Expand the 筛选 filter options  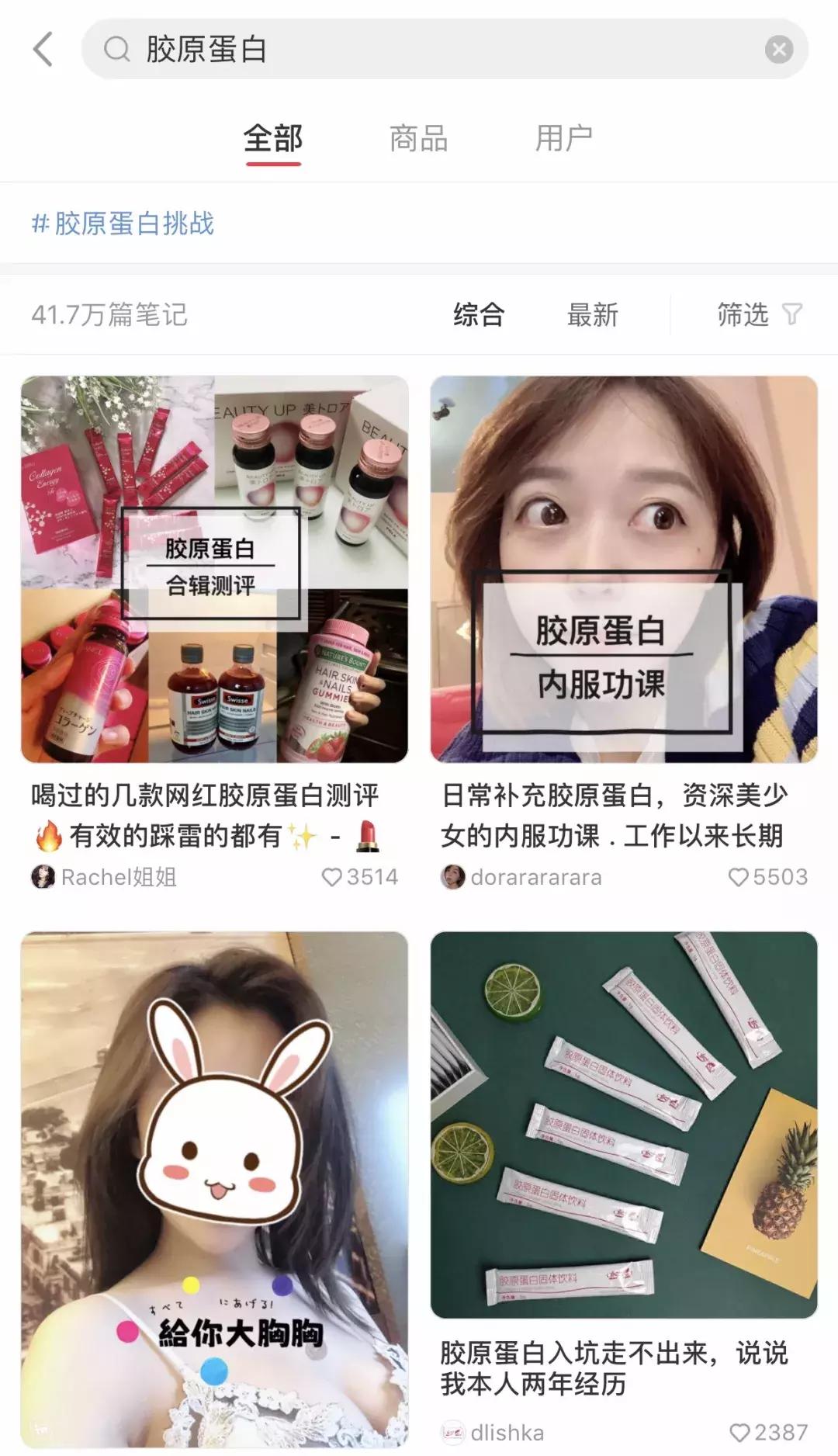pos(743,315)
